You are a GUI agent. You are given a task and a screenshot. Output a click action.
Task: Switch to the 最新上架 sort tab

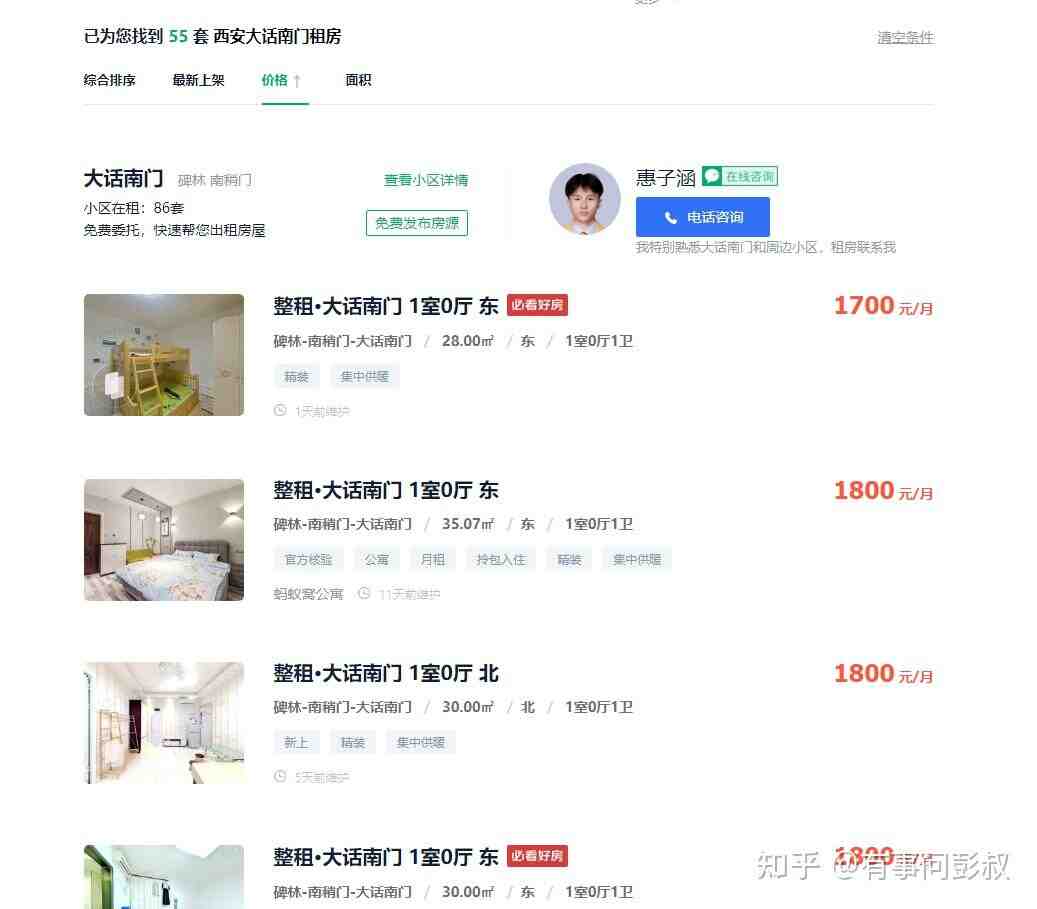tap(198, 80)
